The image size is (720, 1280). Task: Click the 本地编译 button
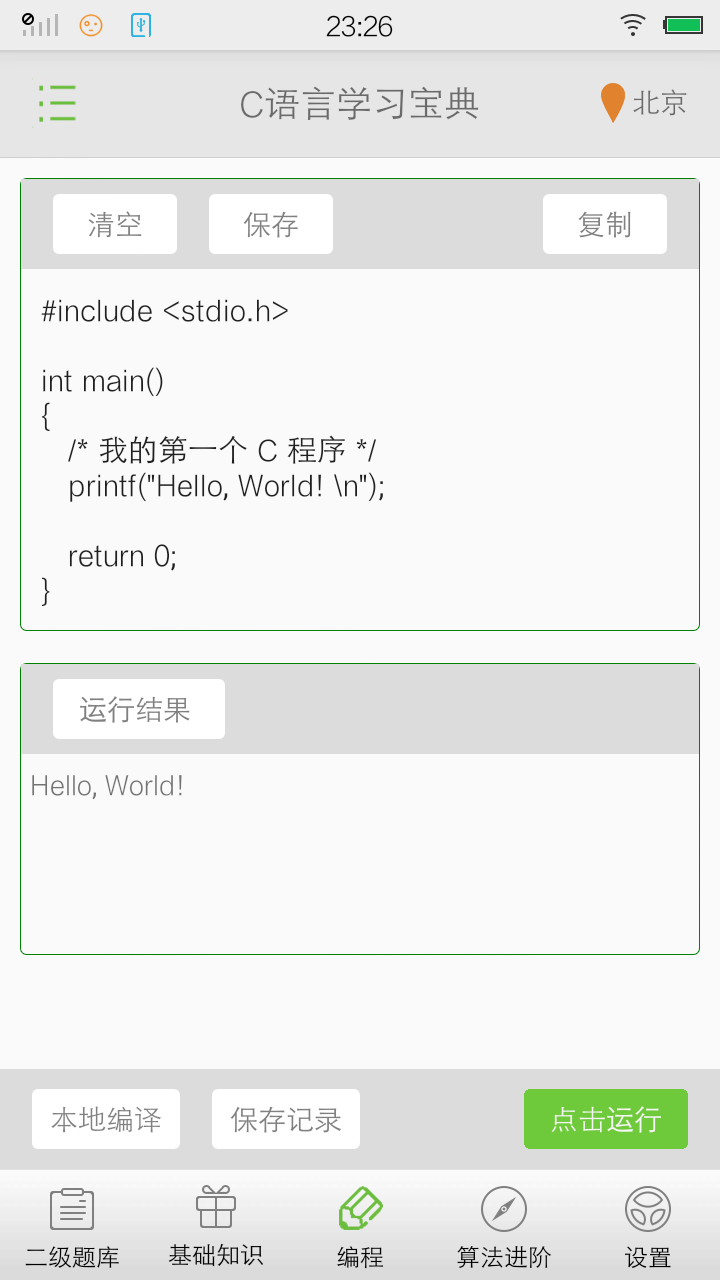[x=105, y=1119]
